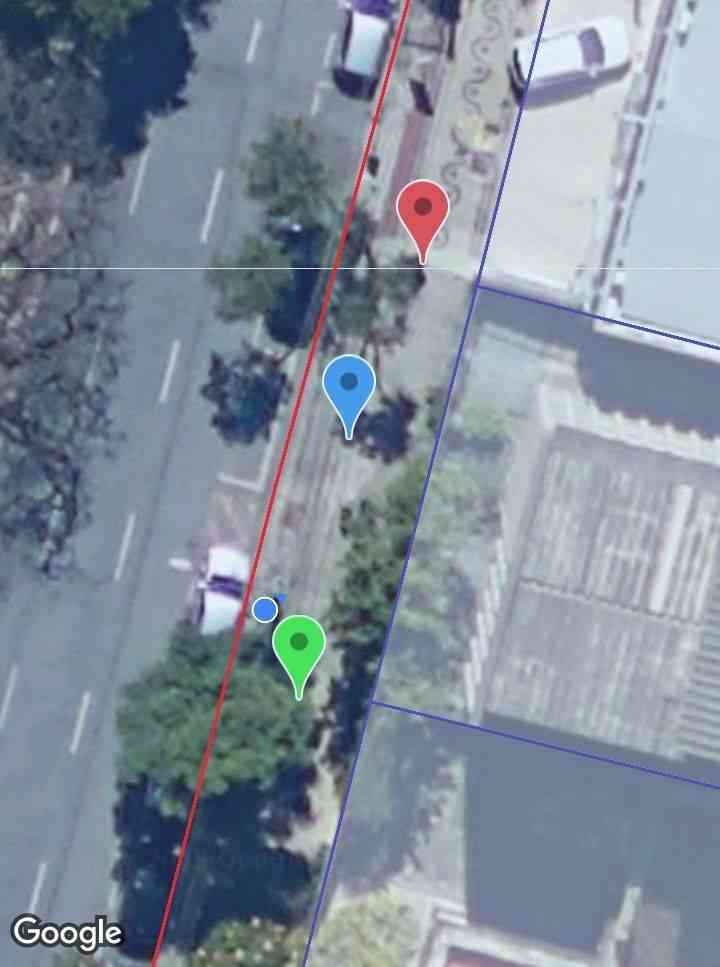Tap the blue current-location dot

pos(265,609)
